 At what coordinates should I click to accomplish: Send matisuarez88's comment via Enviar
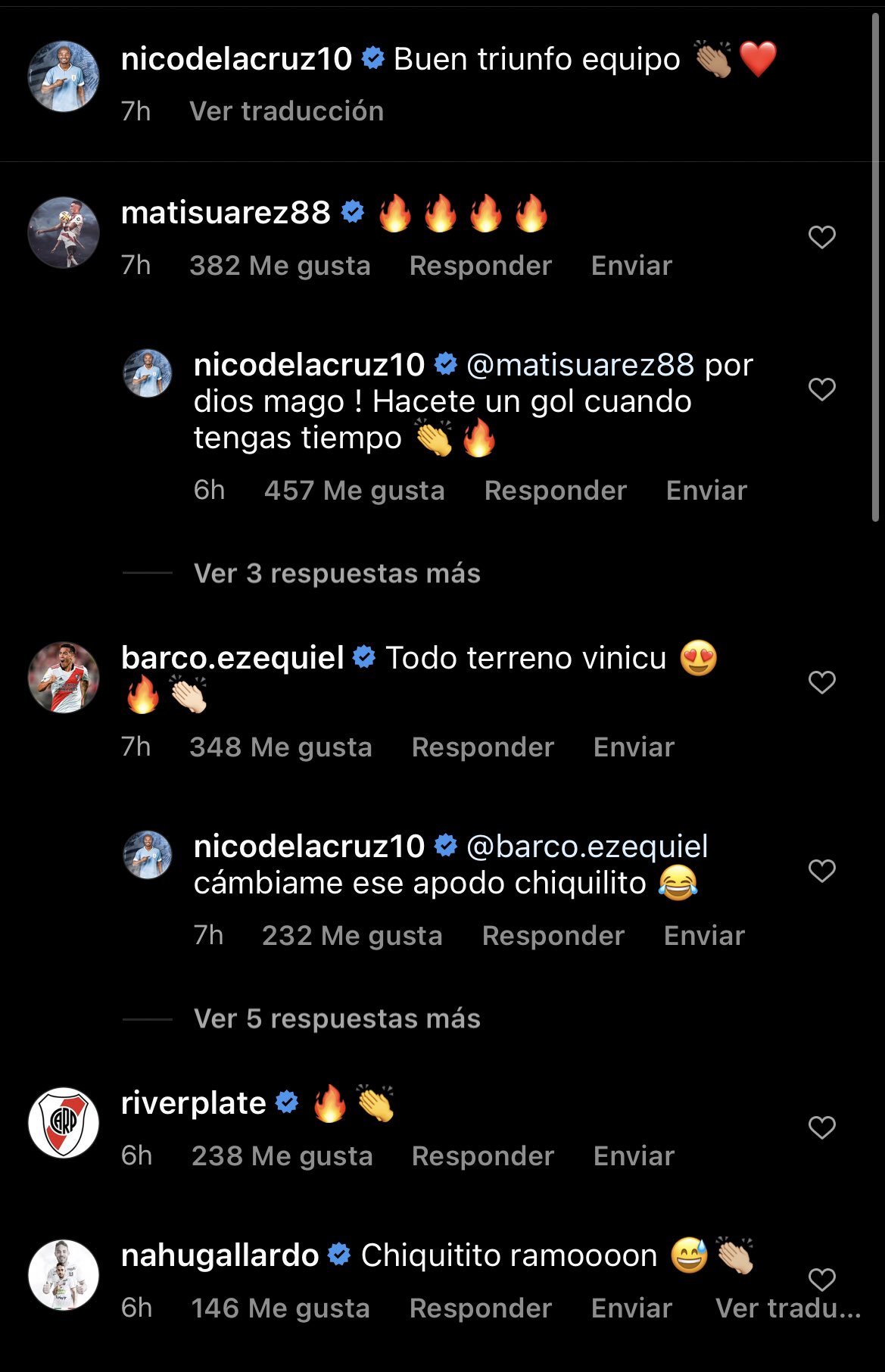pyautogui.click(x=631, y=266)
